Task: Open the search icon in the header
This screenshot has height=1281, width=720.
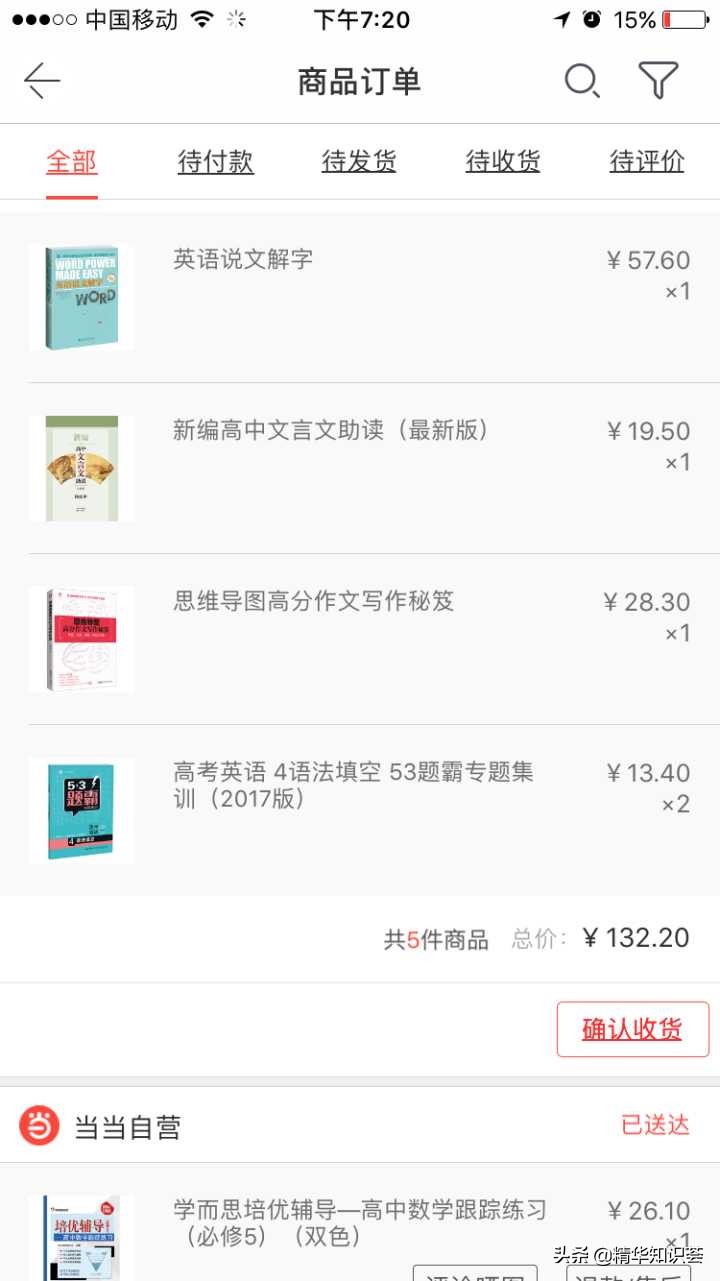Action: pos(583,82)
